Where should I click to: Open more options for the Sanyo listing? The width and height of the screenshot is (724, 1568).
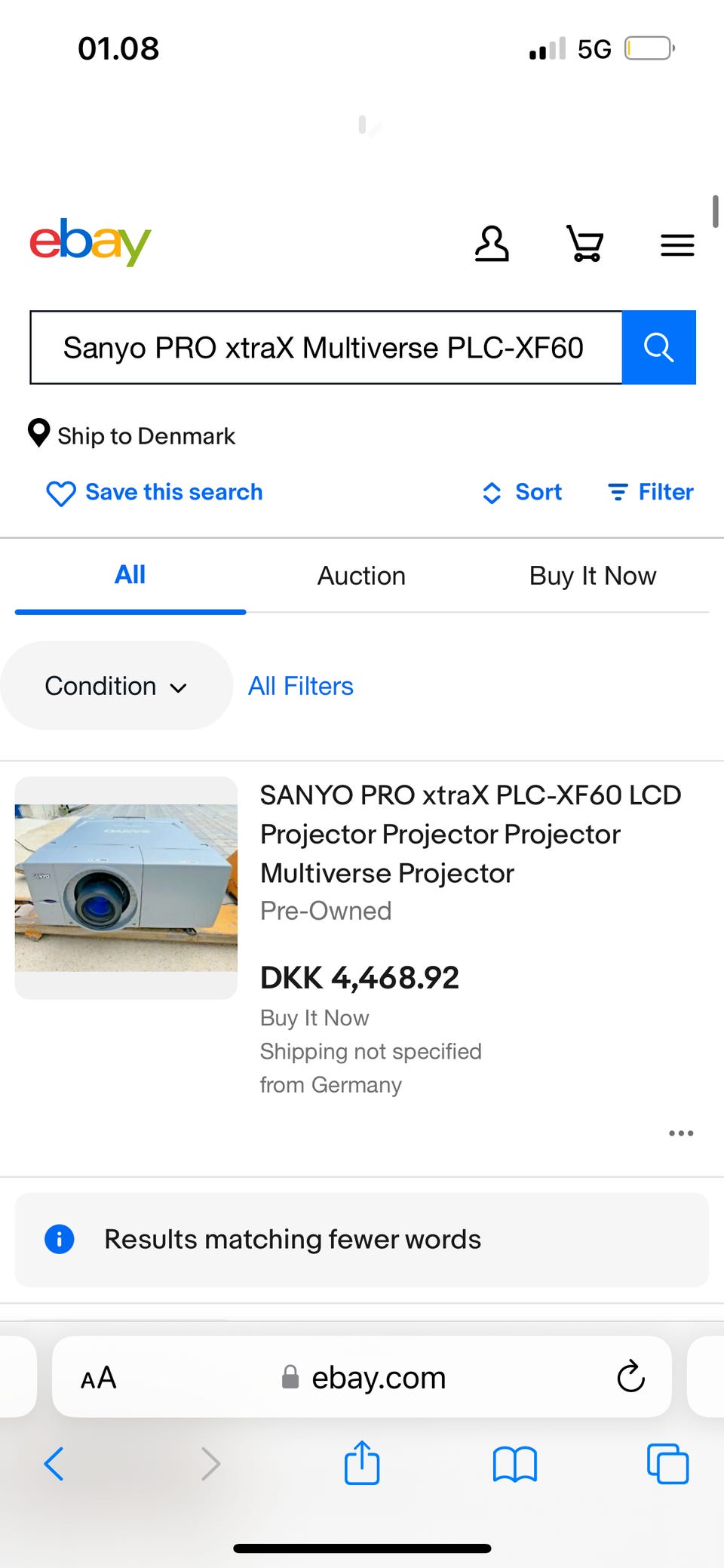[x=681, y=1133]
